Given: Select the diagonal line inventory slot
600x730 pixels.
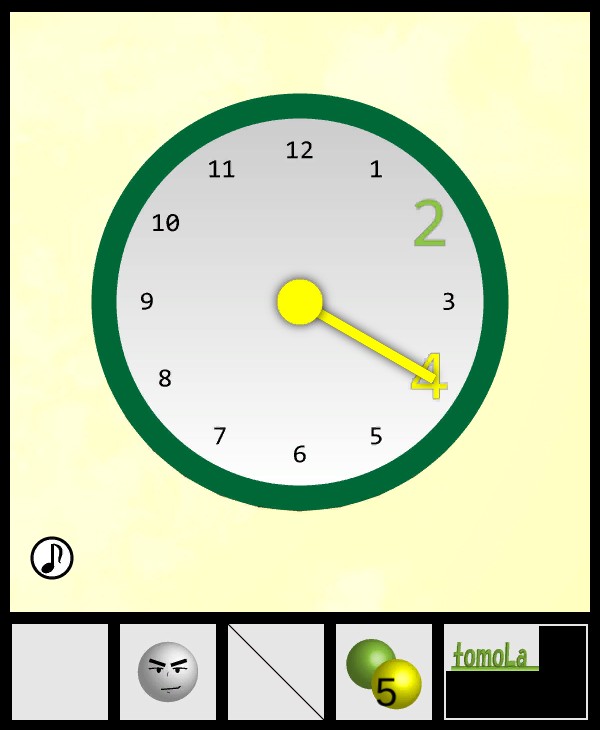Looking at the screenshot, I should click(x=276, y=671).
